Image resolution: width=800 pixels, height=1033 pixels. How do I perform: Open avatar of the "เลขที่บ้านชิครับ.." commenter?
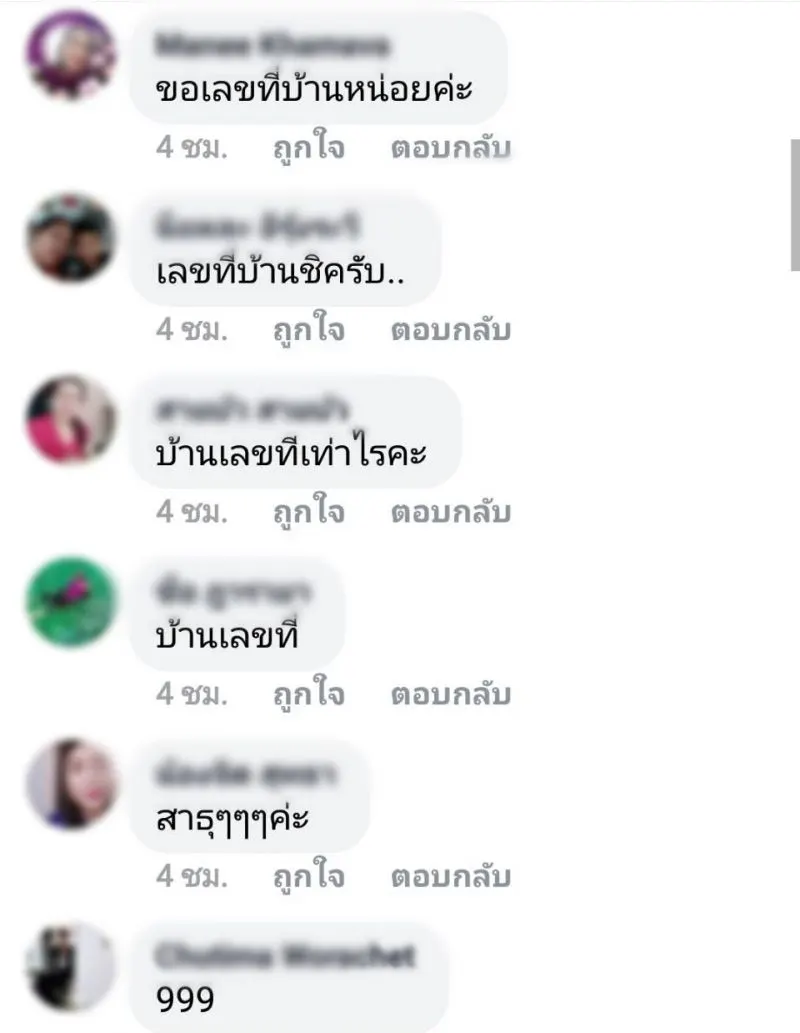[x=70, y=238]
